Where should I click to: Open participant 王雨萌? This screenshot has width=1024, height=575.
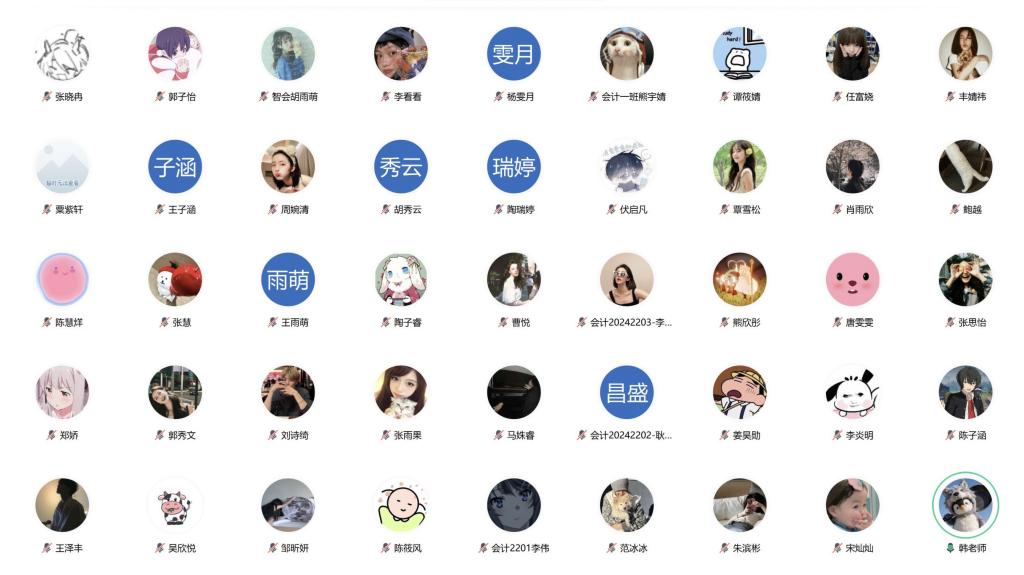(288, 280)
